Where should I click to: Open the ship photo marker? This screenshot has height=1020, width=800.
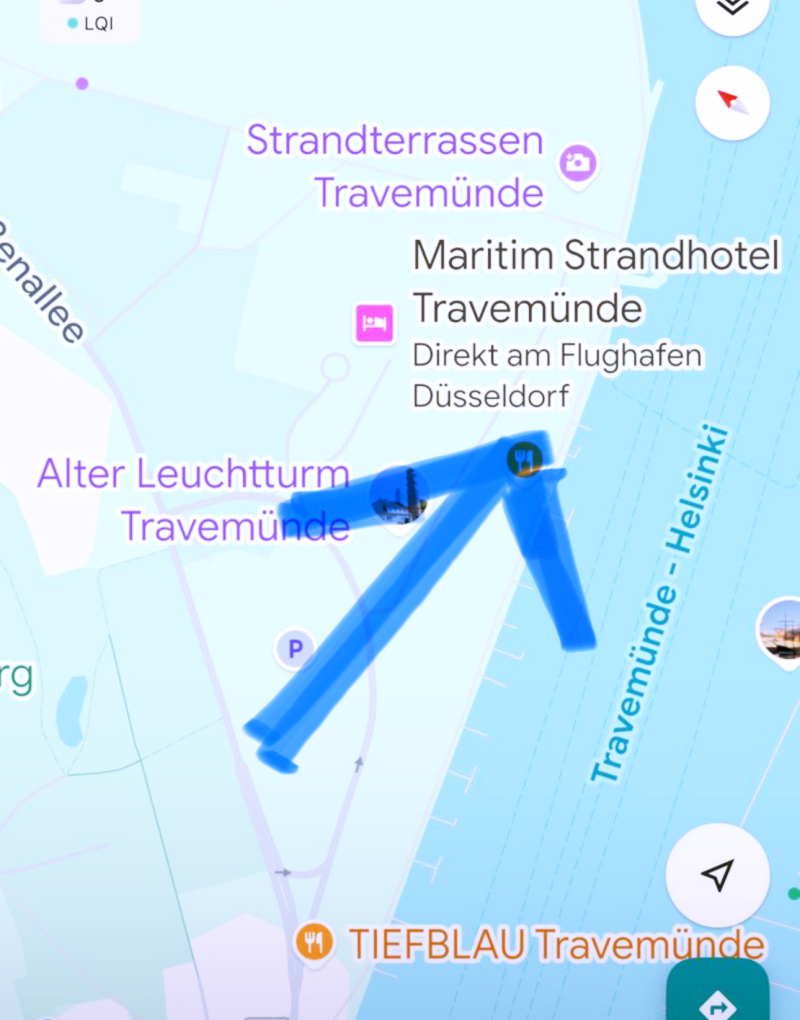click(781, 628)
